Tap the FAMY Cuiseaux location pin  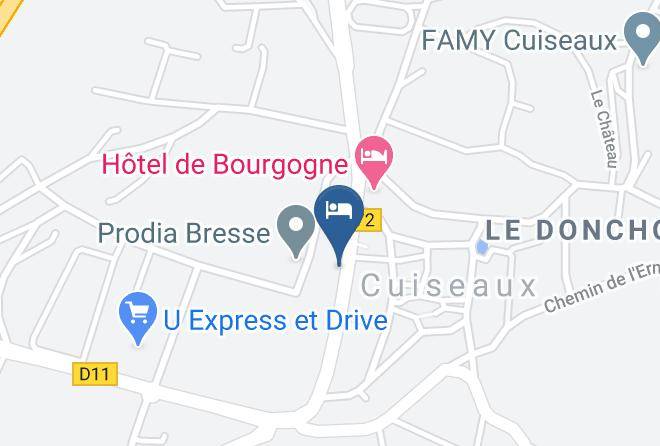coord(642,37)
